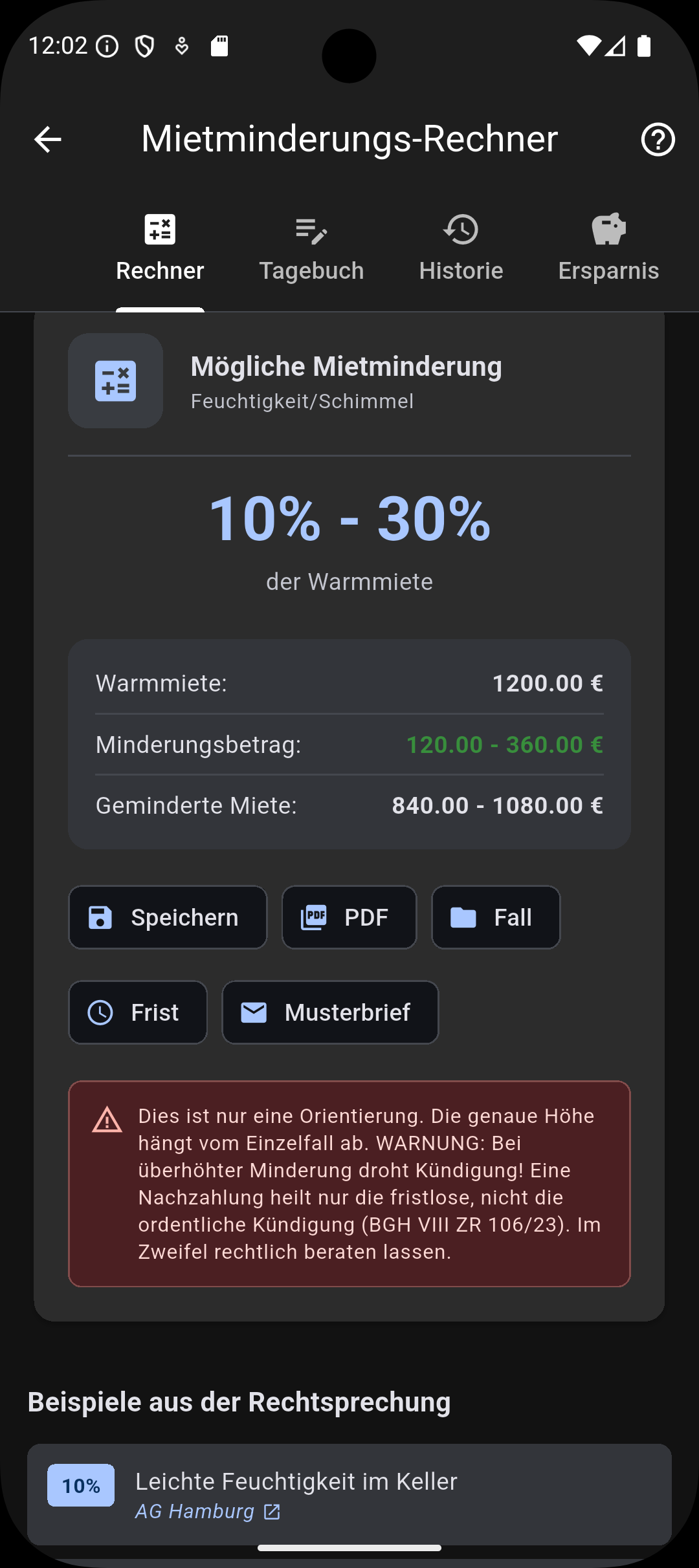The image size is (699, 1568).
Task: Click the folder icon on the Fall button
Action: 462,917
